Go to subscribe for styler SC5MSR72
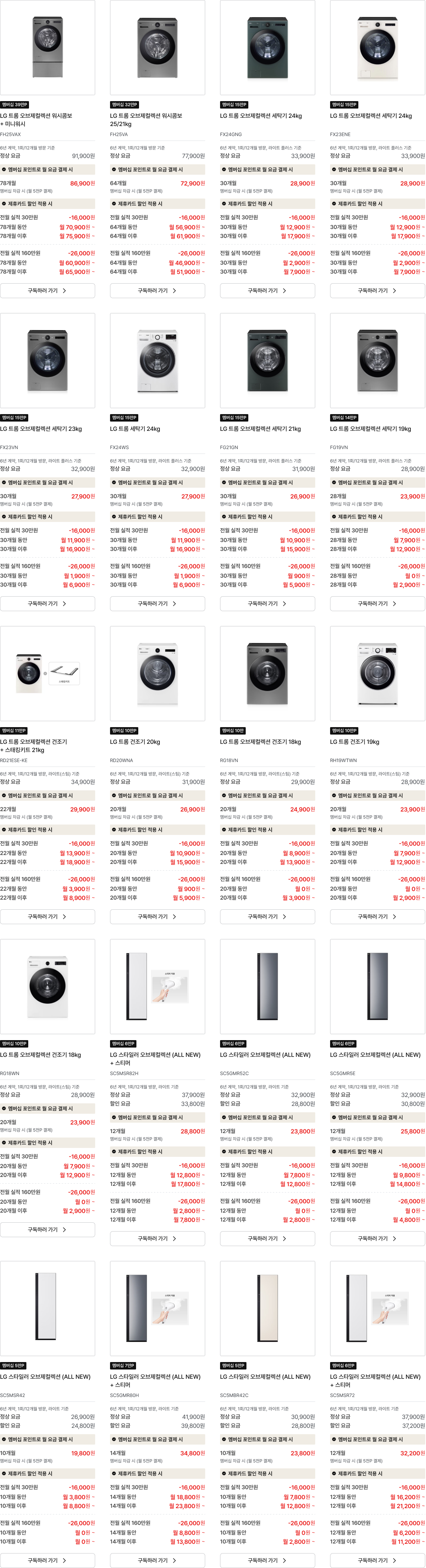426x1568 pixels. click(377, 1560)
